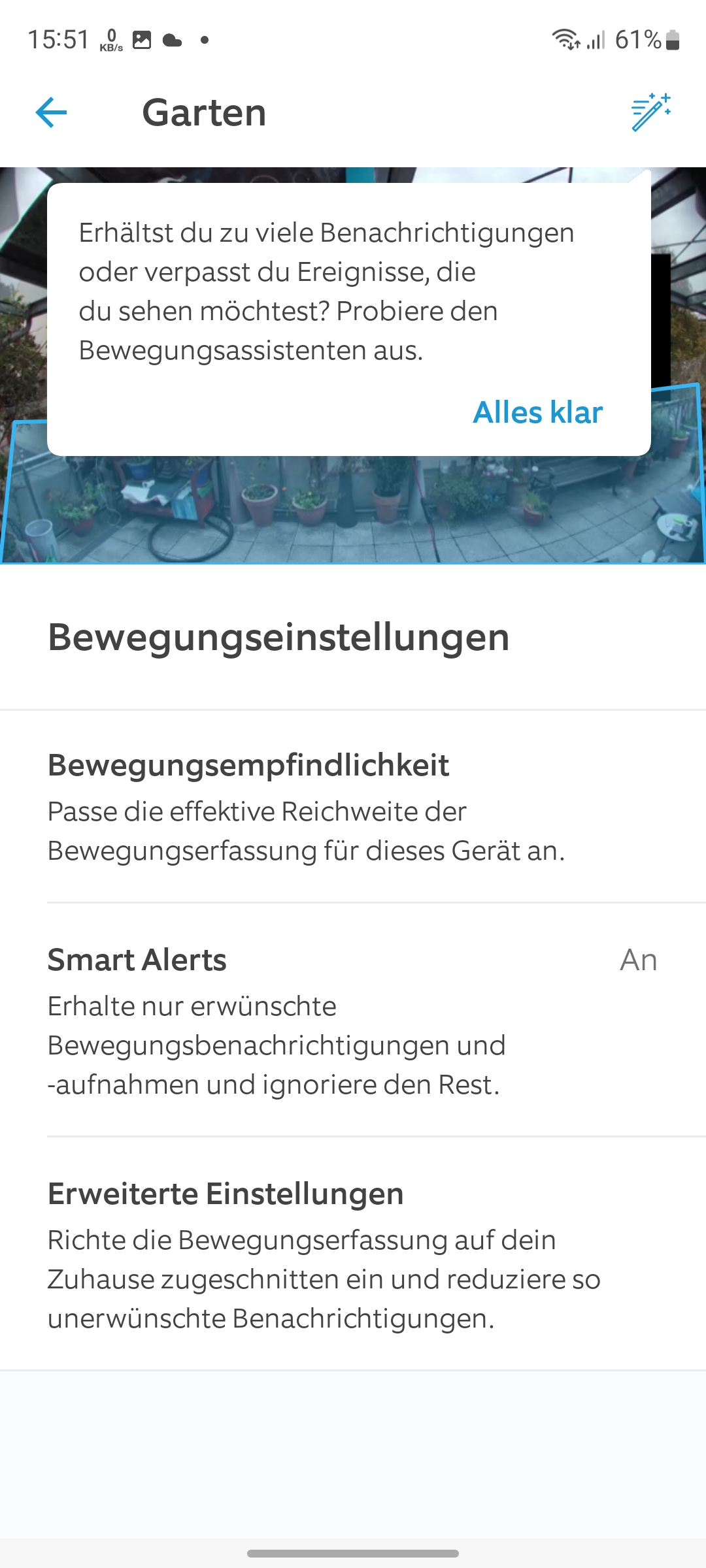This screenshot has height=1568, width=706.
Task: Open Bewegungsempfindlichkeit settings
Action: point(353,807)
